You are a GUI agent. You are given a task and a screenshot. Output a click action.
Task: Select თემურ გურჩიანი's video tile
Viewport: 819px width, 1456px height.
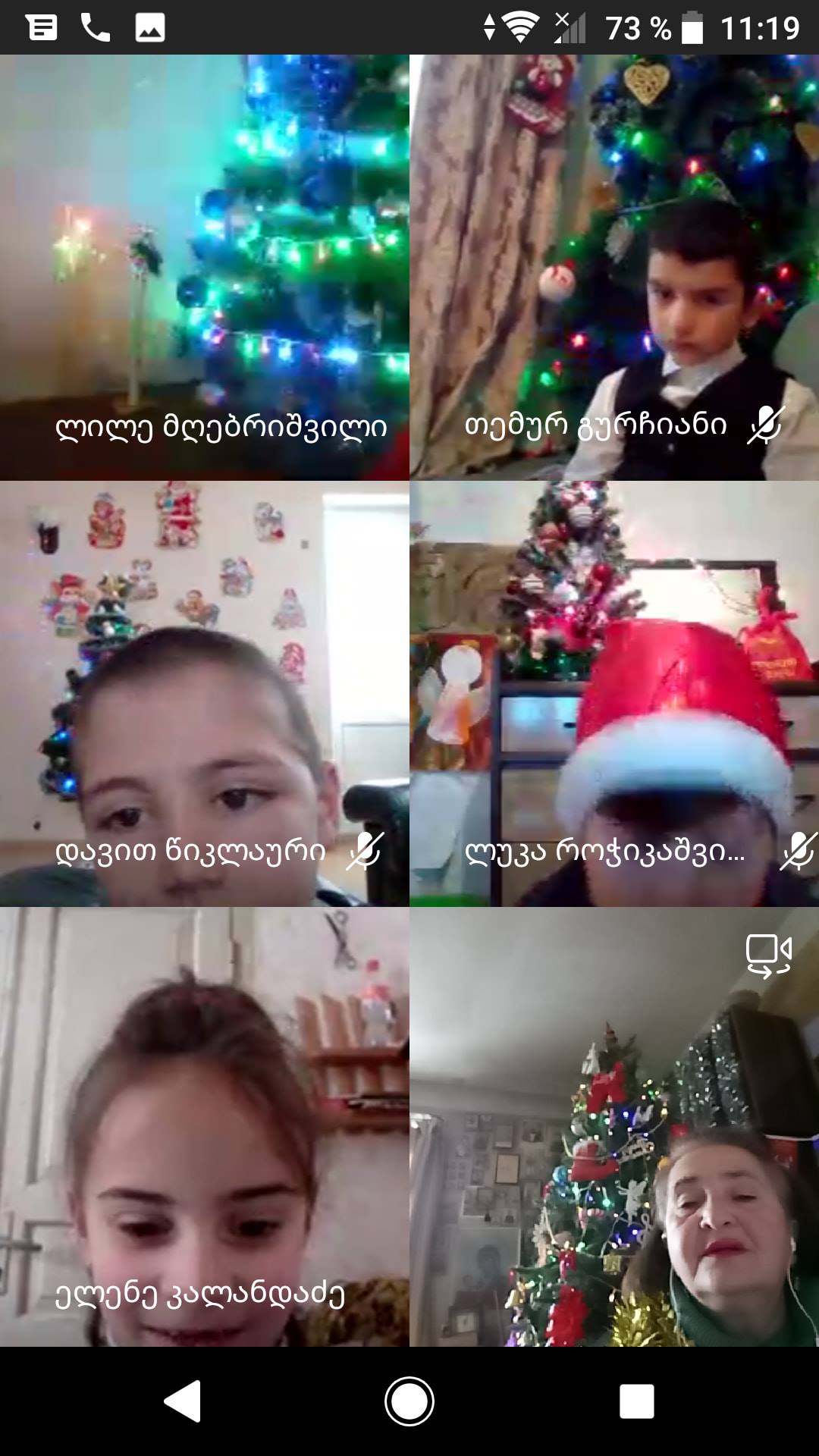pos(614,267)
